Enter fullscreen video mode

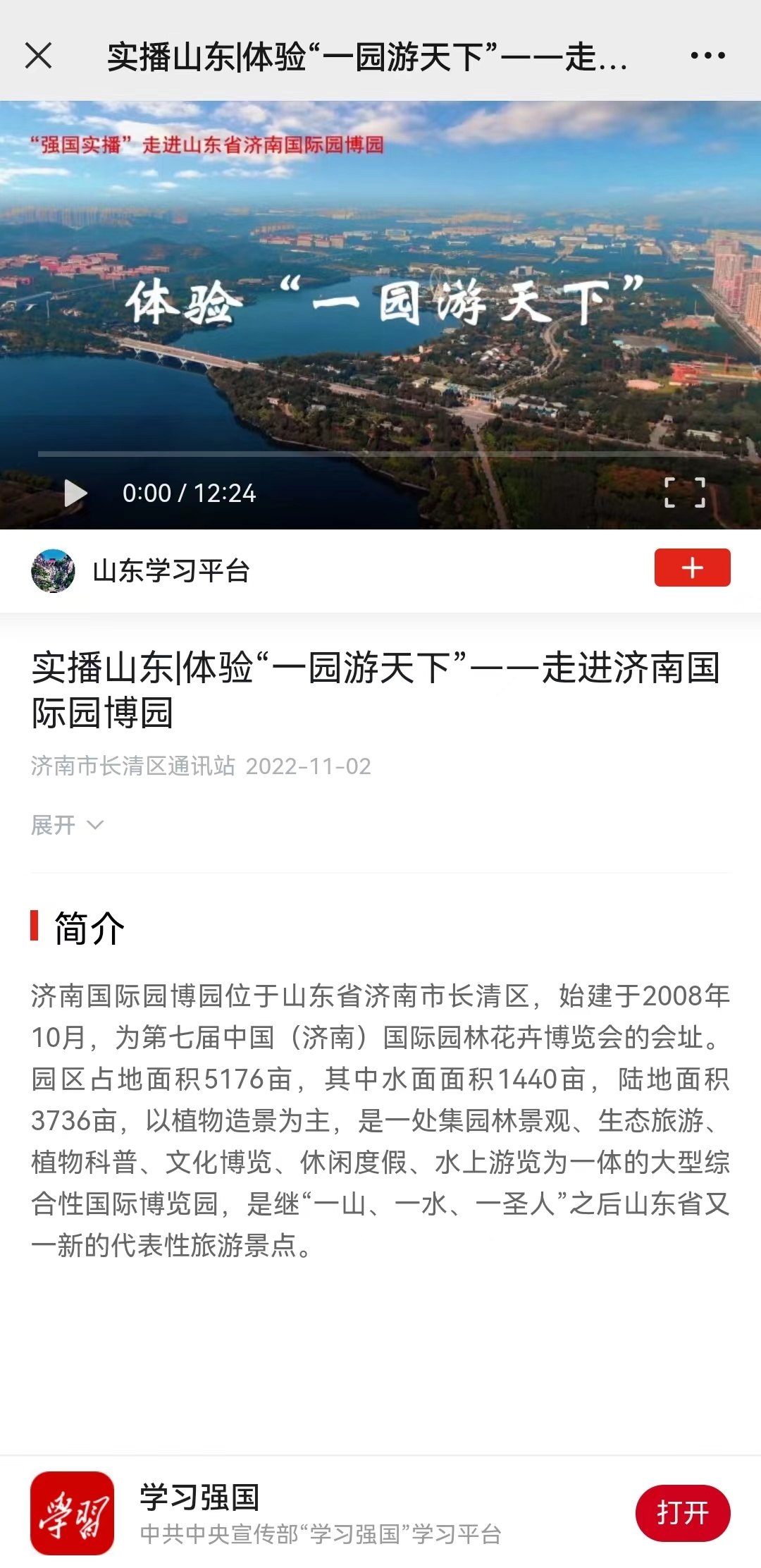(x=684, y=492)
